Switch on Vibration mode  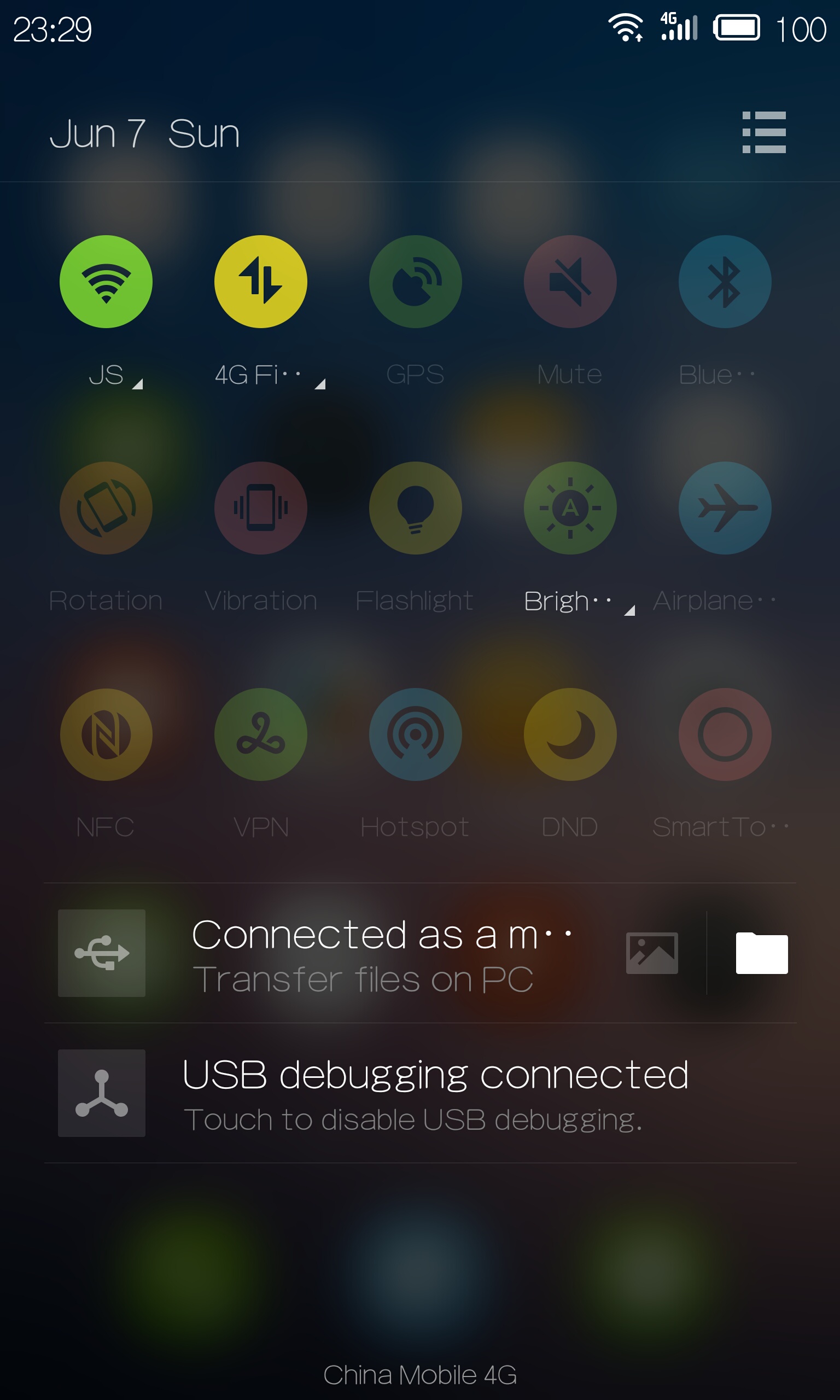pos(260,507)
